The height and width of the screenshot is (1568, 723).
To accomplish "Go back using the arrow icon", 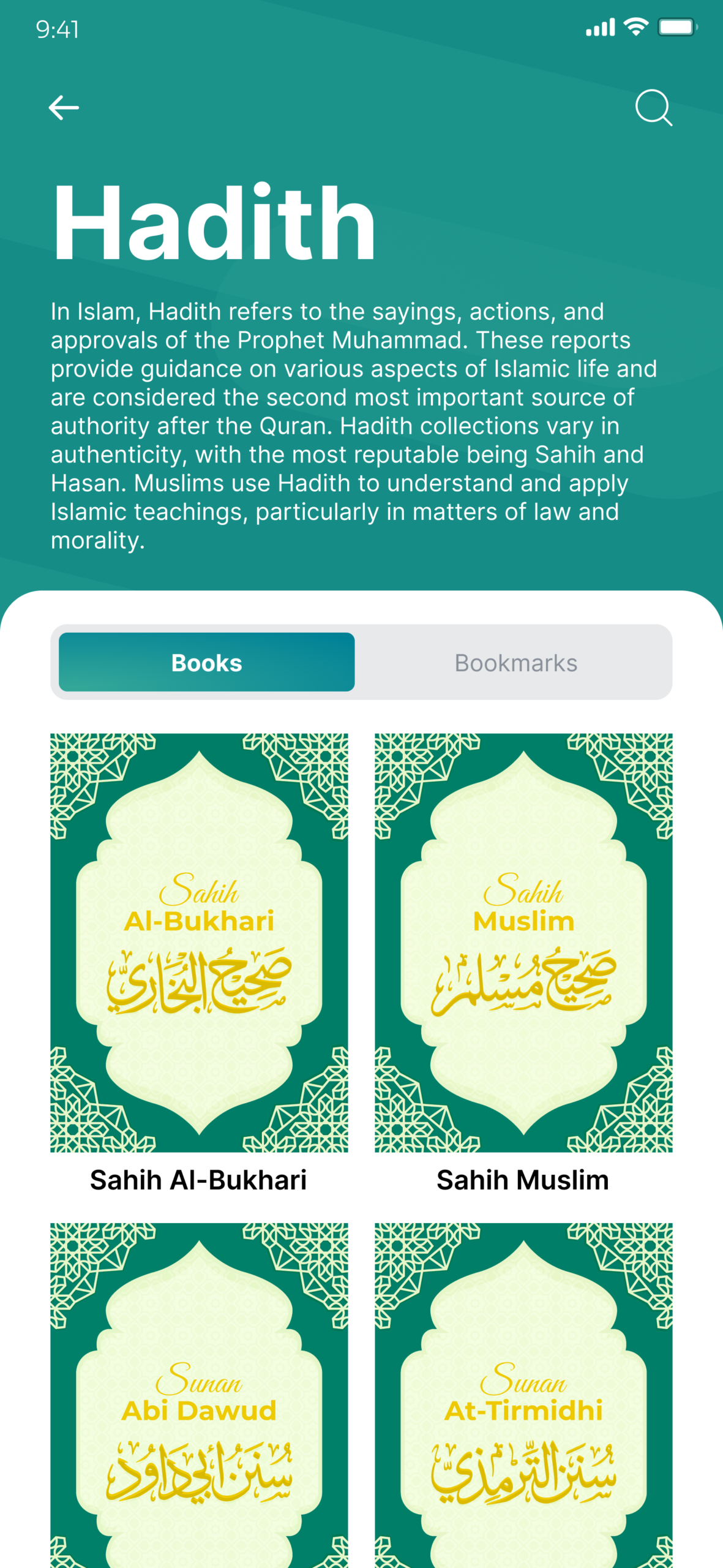I will point(64,108).
